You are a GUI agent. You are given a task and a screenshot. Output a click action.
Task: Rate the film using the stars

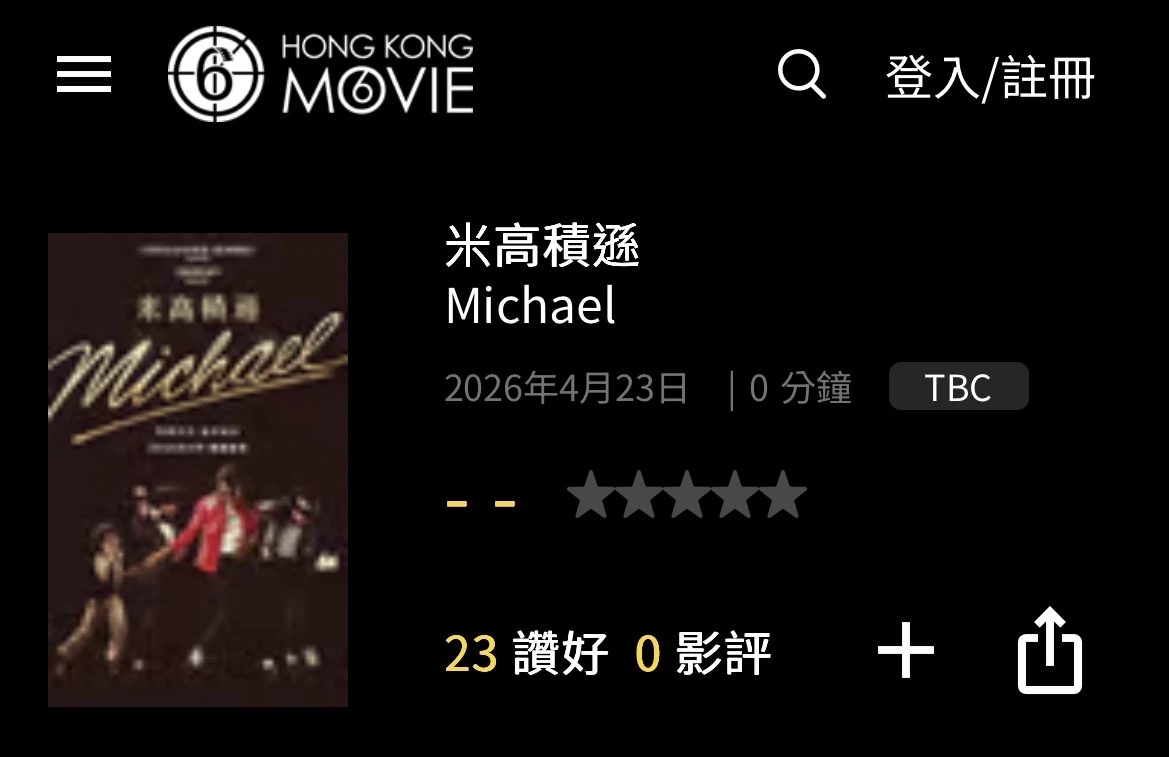point(686,497)
